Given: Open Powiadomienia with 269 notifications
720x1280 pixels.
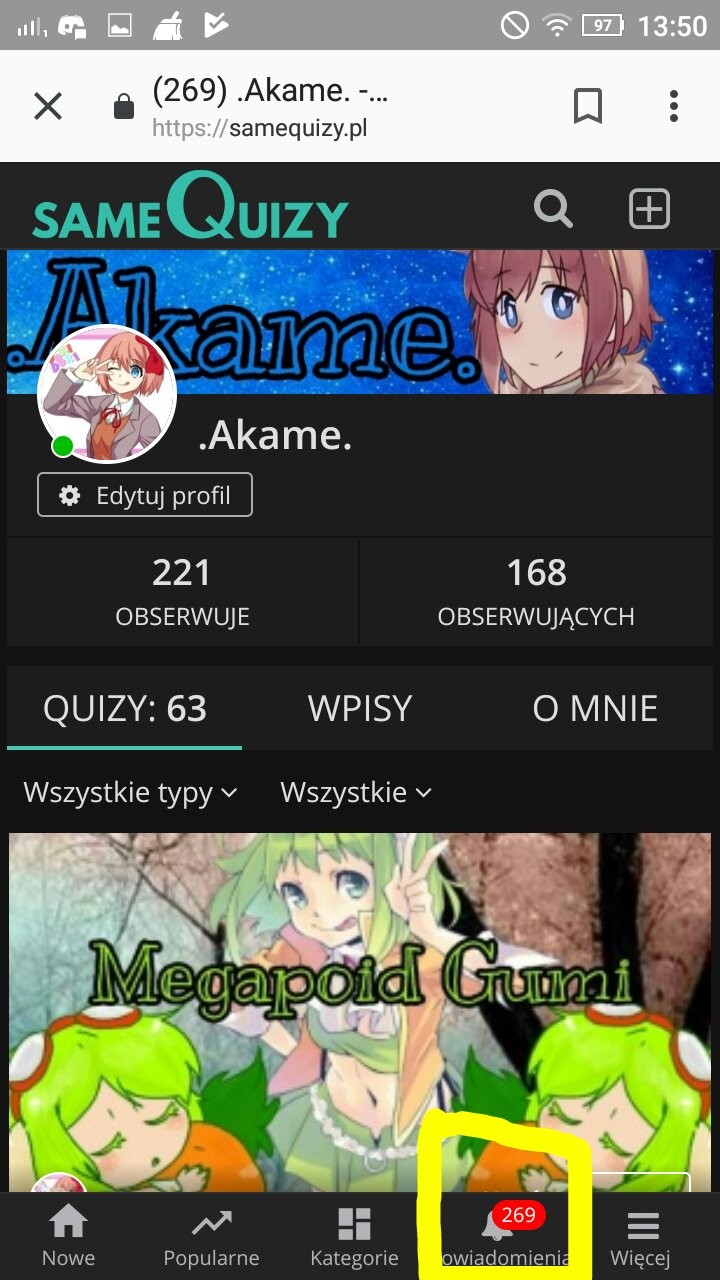Looking at the screenshot, I should click(x=500, y=1236).
